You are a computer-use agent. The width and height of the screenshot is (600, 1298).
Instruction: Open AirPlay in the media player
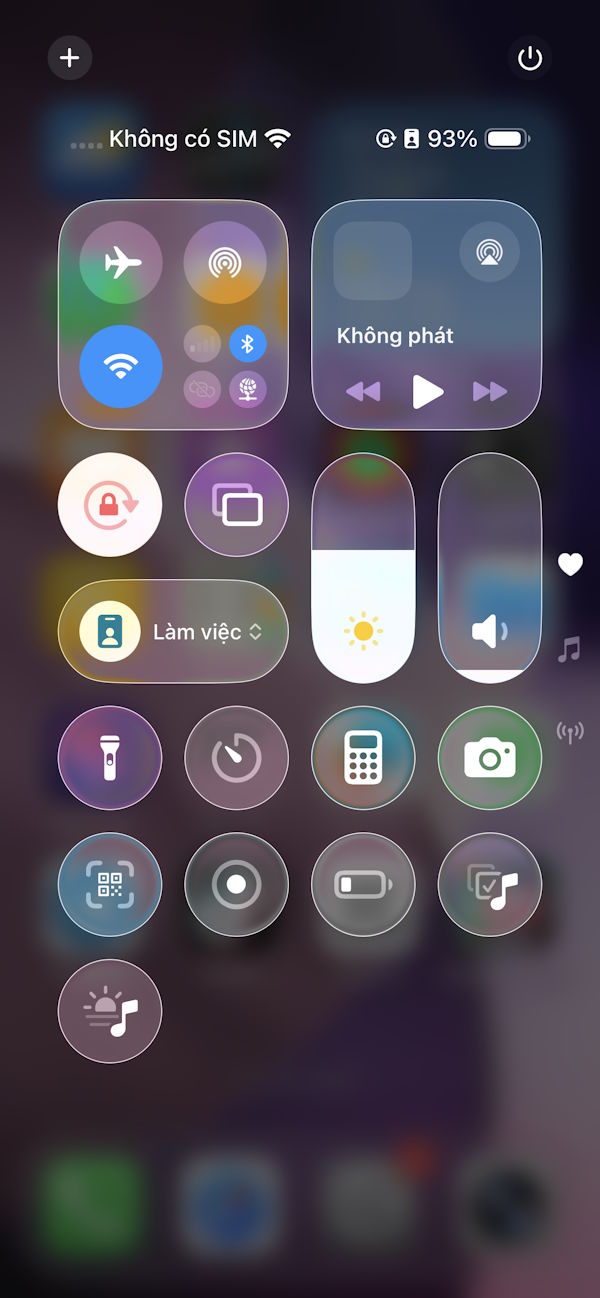pos(489,252)
